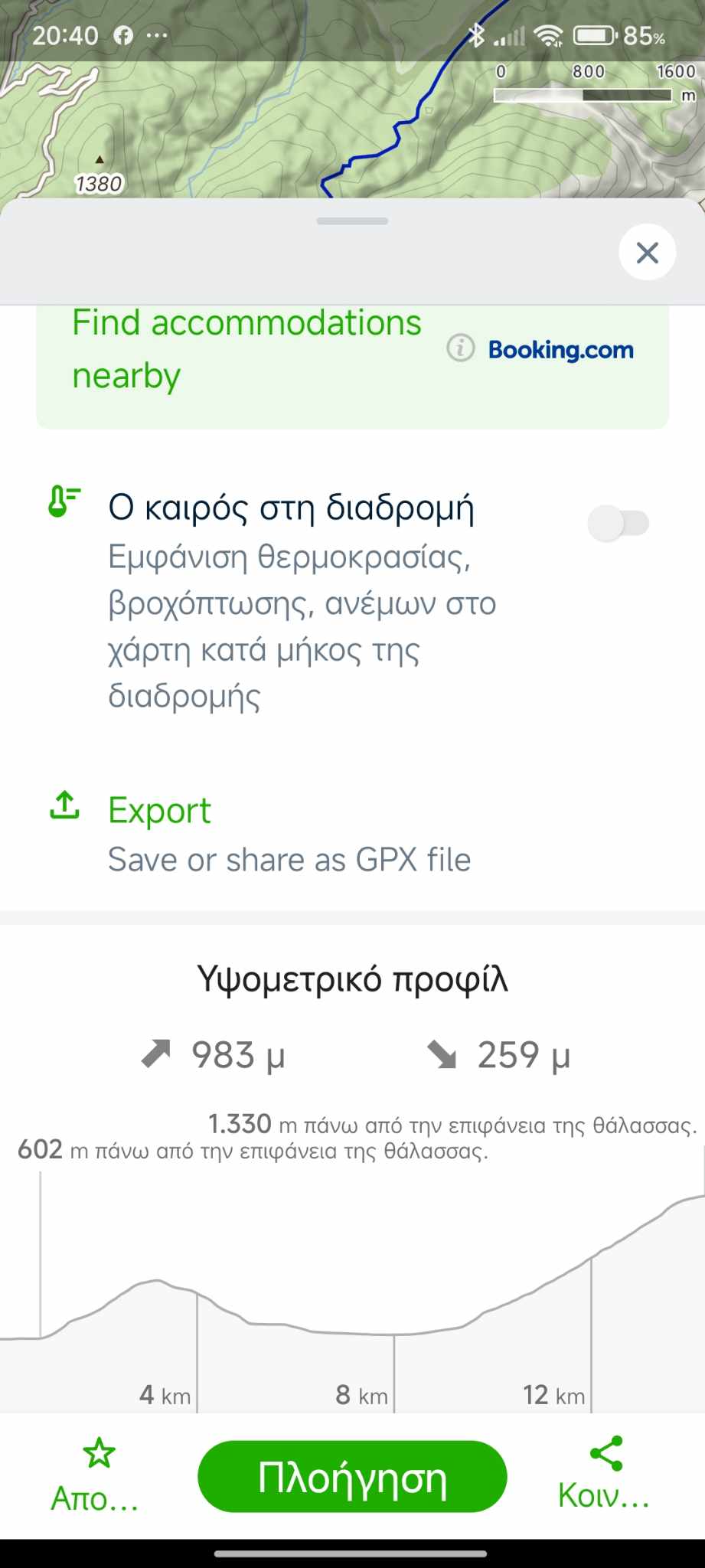Open the Booking.com info icon
The height and width of the screenshot is (1568, 705).
(x=460, y=349)
